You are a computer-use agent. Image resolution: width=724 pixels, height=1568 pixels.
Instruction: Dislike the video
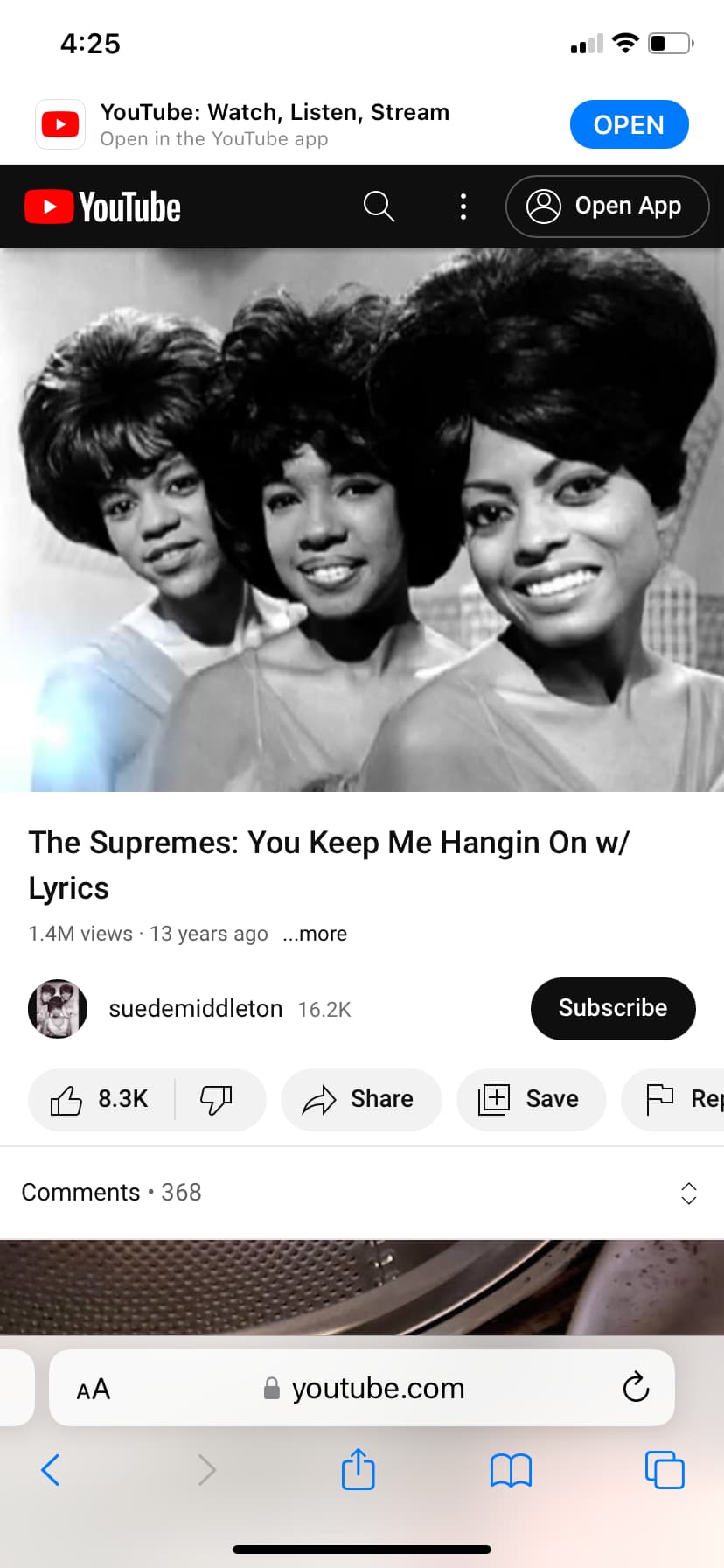[x=217, y=1099]
